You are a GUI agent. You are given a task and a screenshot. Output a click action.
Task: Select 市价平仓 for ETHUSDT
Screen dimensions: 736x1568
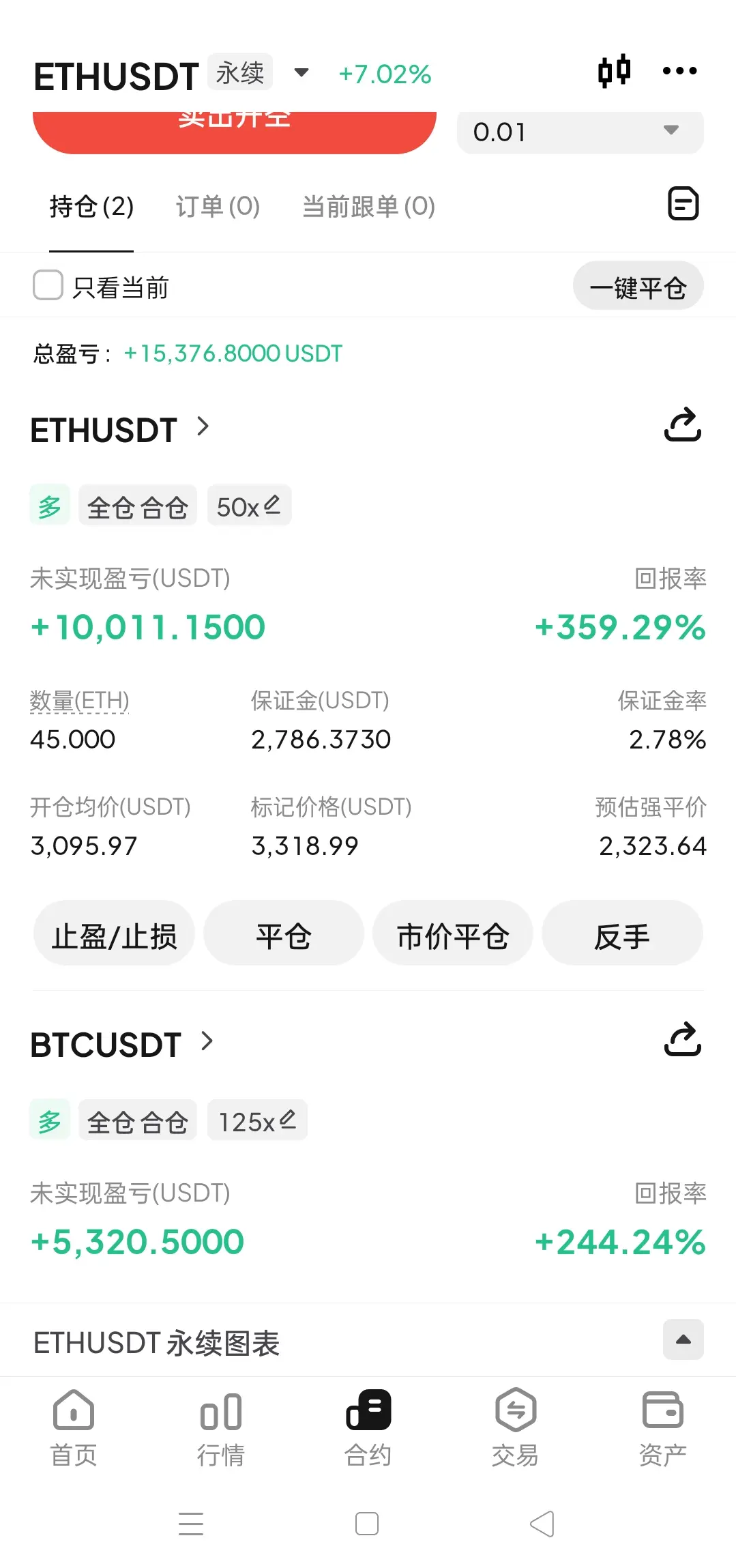click(x=453, y=933)
